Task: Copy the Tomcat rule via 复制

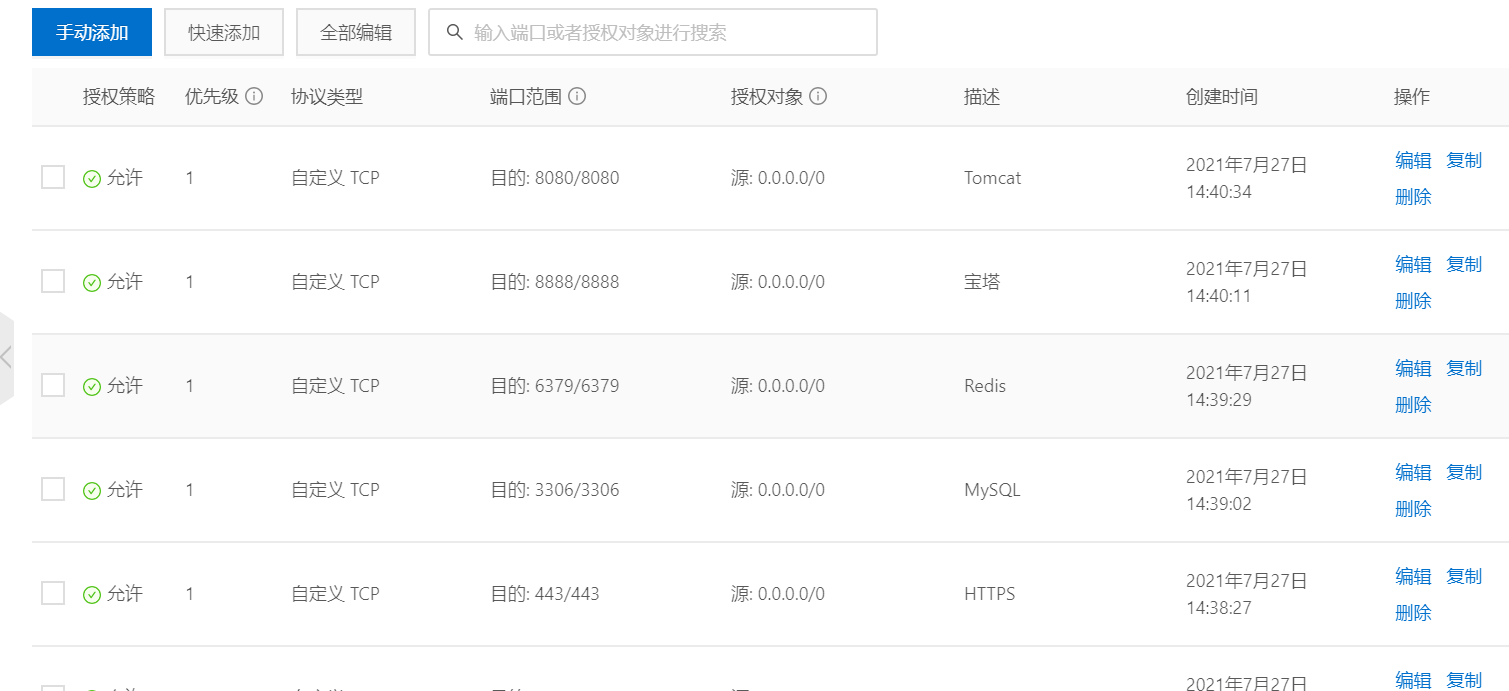Action: point(1464,160)
